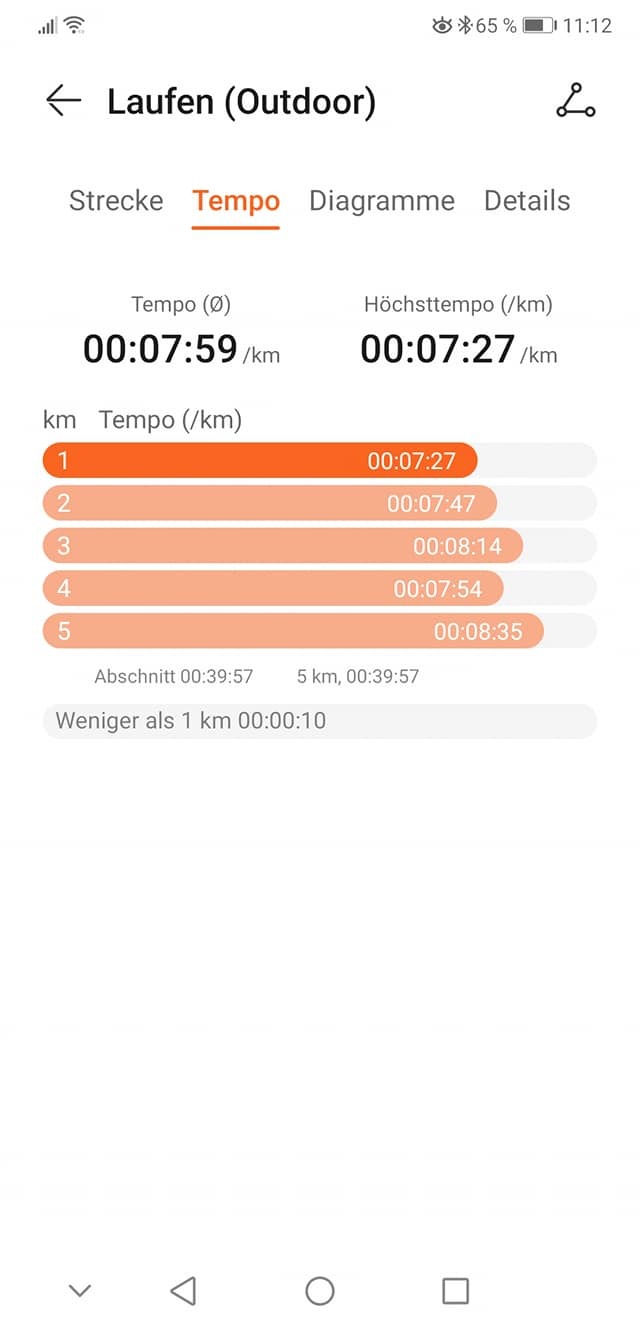The height and width of the screenshot is (1329, 640).
Task: Select the Tempo tab
Action: [236, 201]
